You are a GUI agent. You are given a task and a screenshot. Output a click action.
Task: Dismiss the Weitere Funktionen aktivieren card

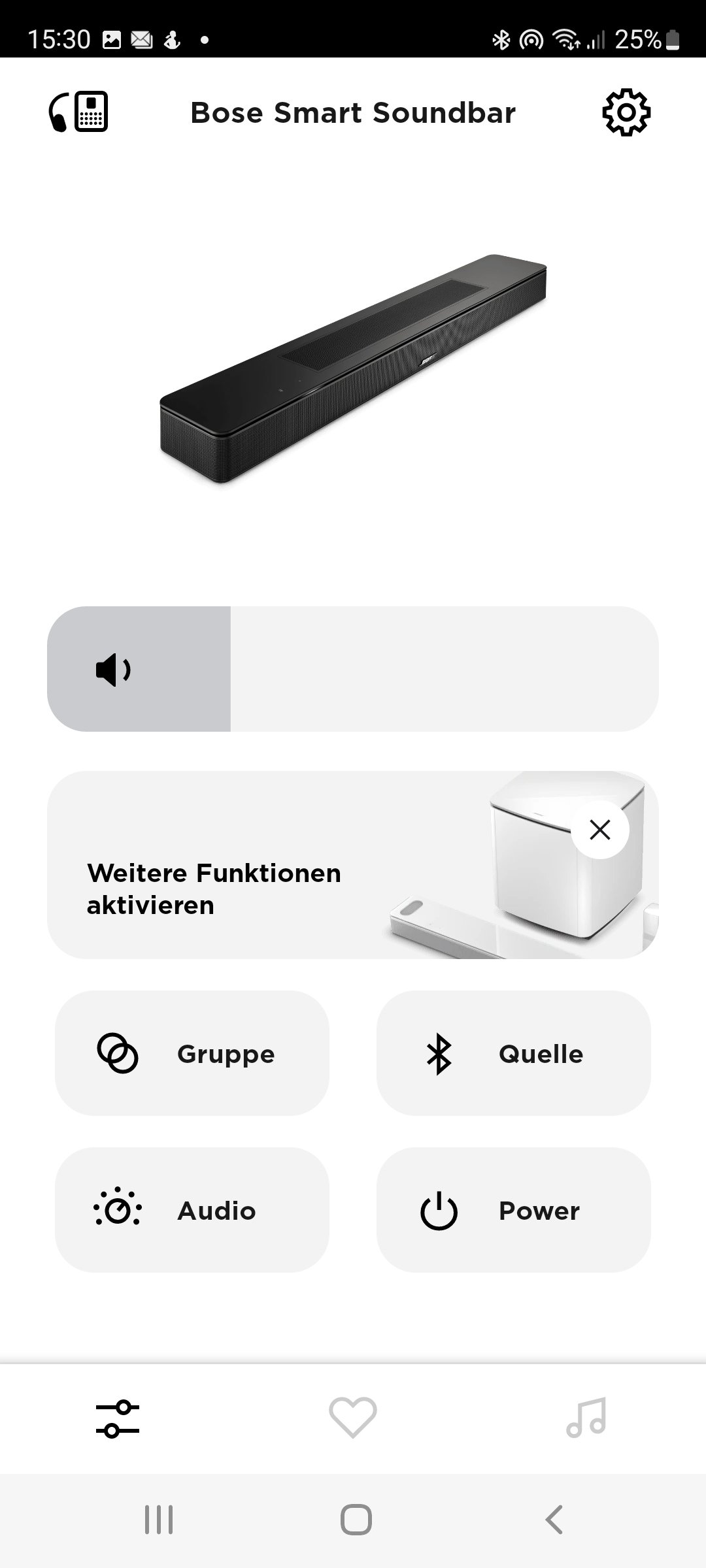[599, 830]
